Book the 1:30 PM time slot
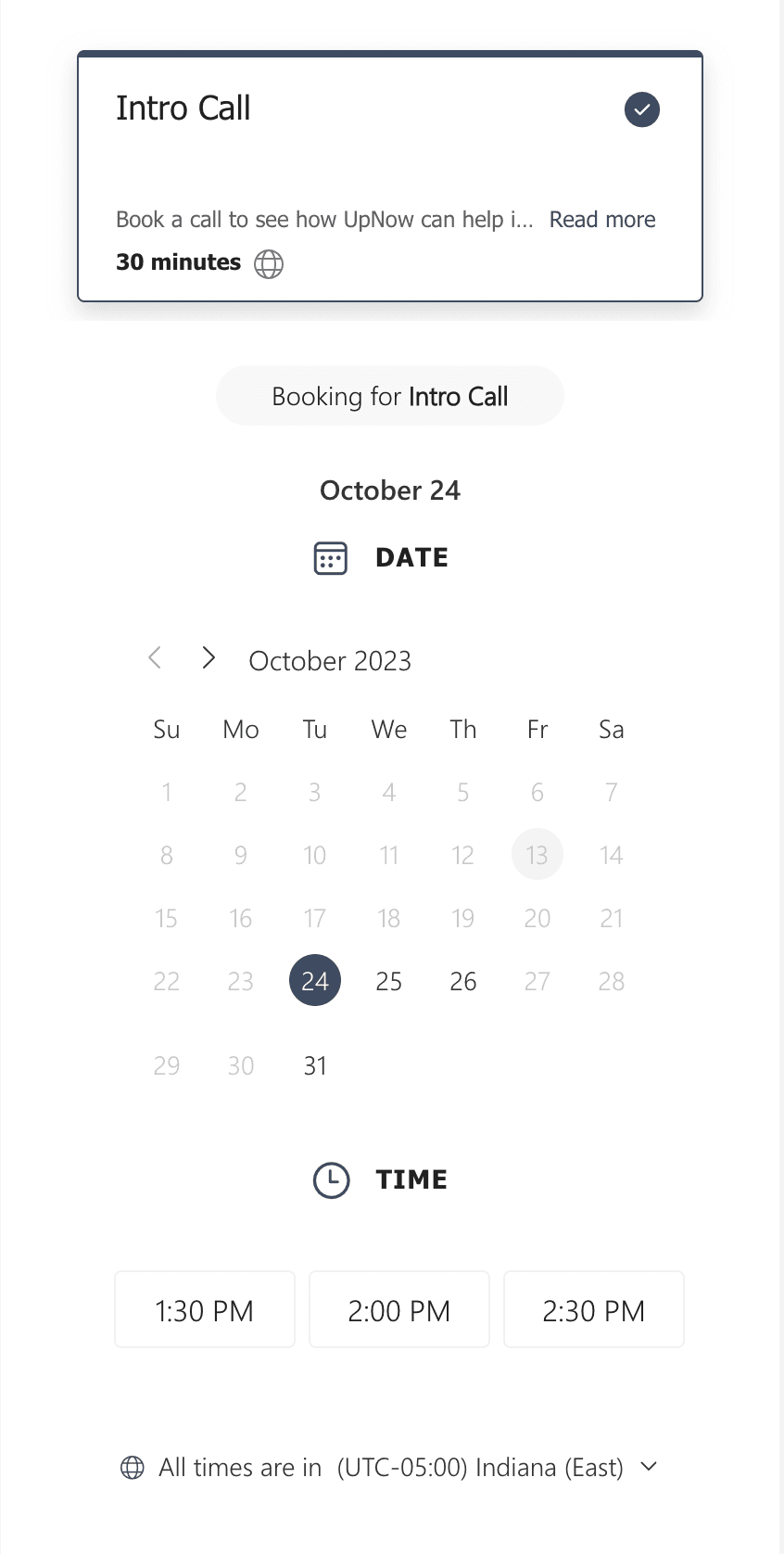The width and height of the screenshot is (784, 1554). click(205, 1310)
